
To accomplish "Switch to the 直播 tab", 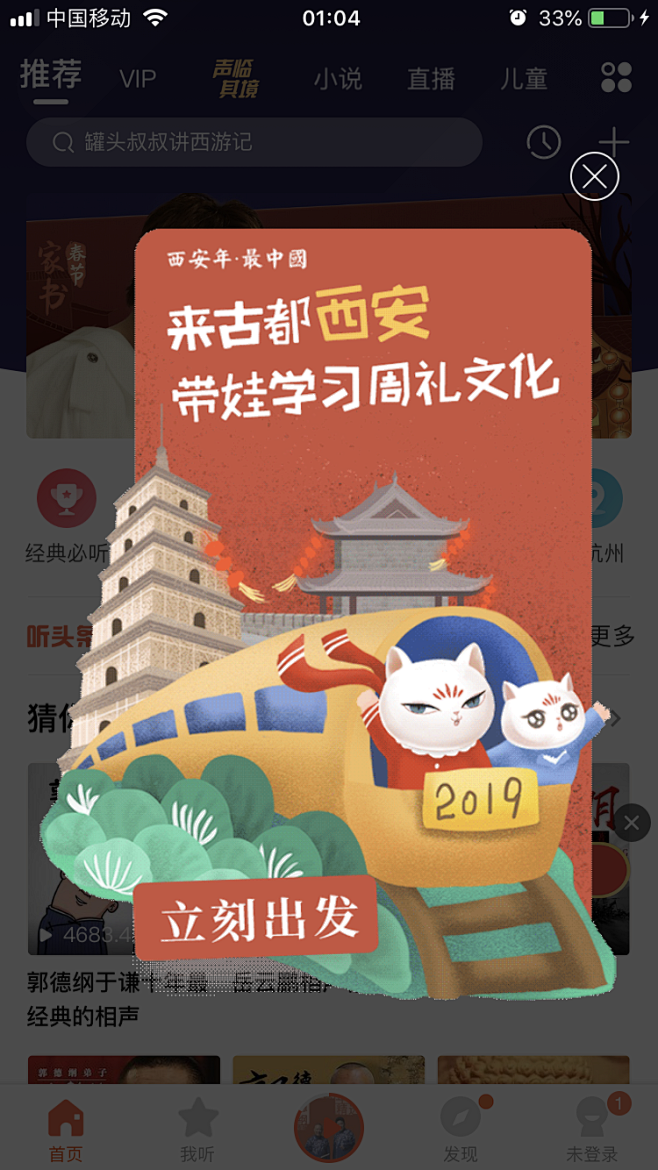I will 431,78.
